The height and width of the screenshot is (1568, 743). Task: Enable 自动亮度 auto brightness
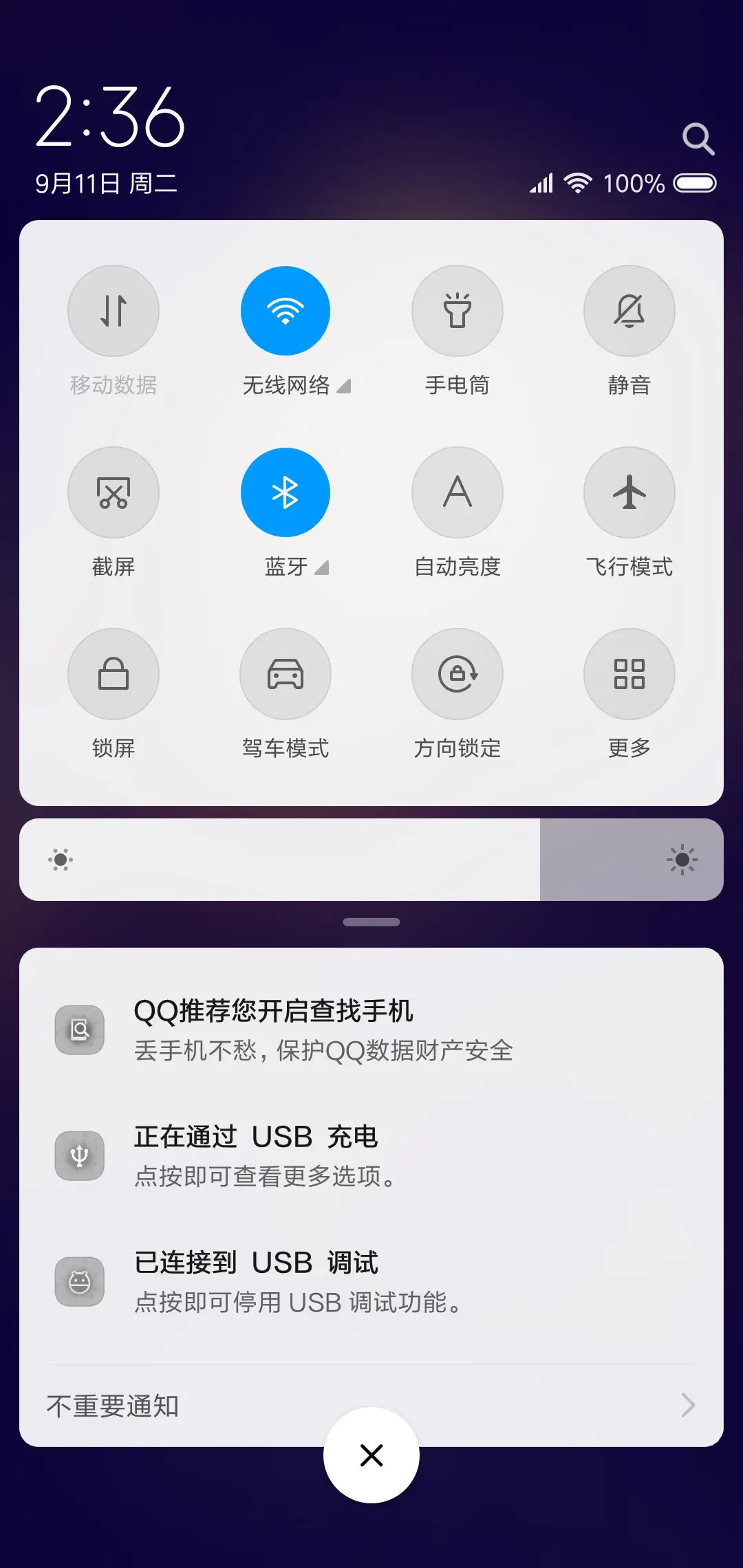[x=457, y=492]
